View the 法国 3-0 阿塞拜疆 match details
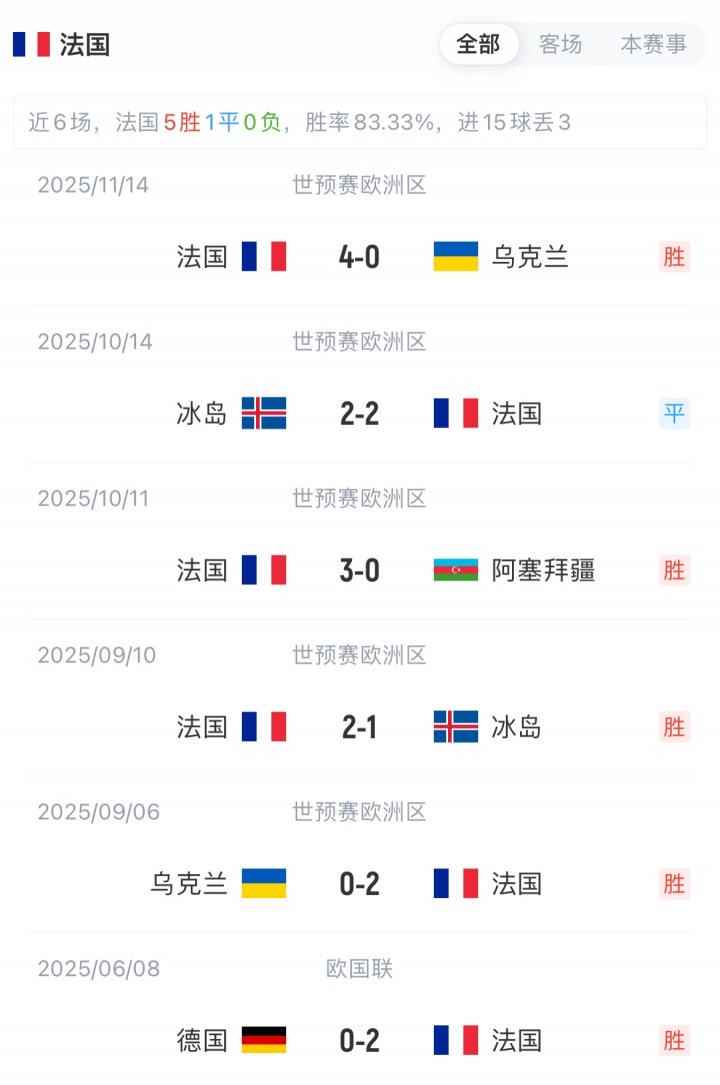 click(360, 570)
